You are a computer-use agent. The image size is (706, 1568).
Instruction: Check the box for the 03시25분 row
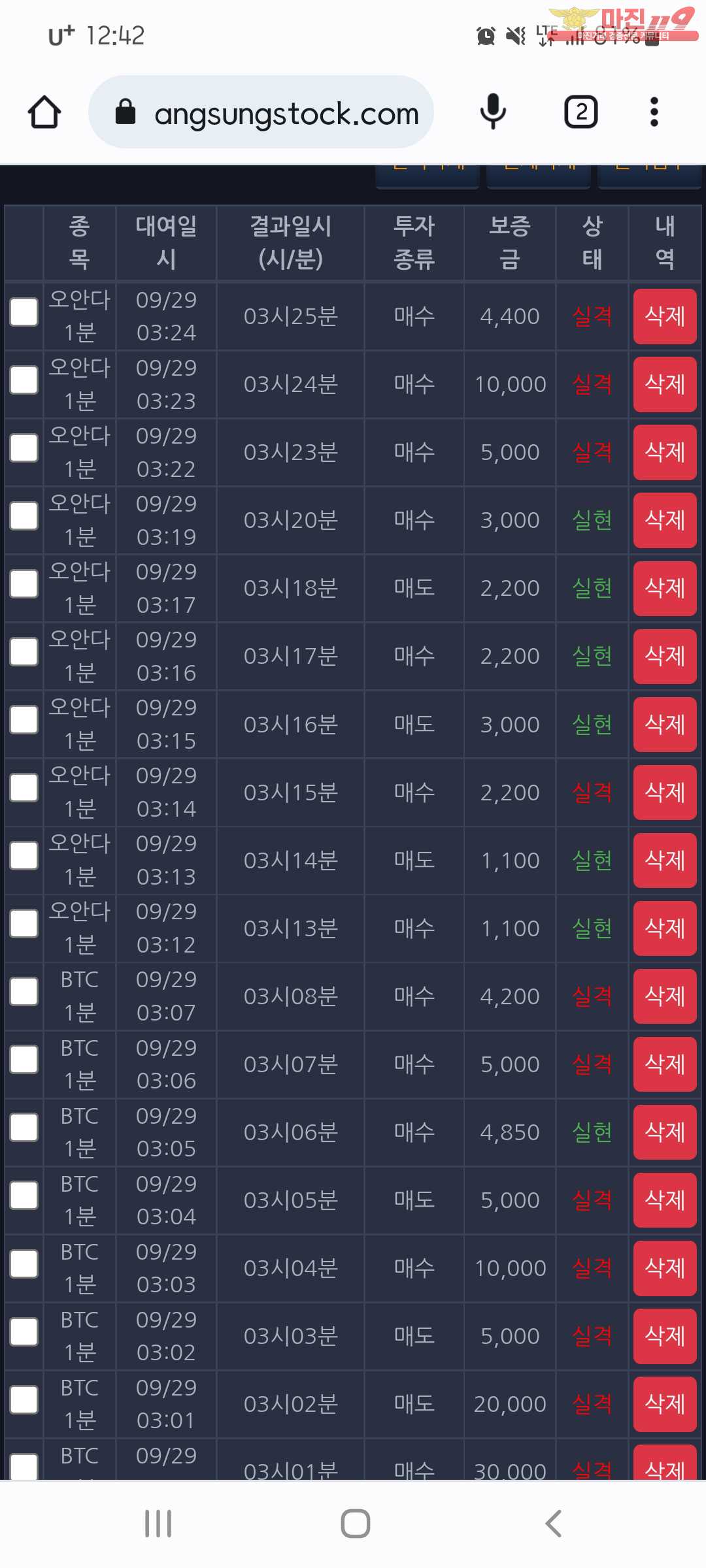(24, 312)
